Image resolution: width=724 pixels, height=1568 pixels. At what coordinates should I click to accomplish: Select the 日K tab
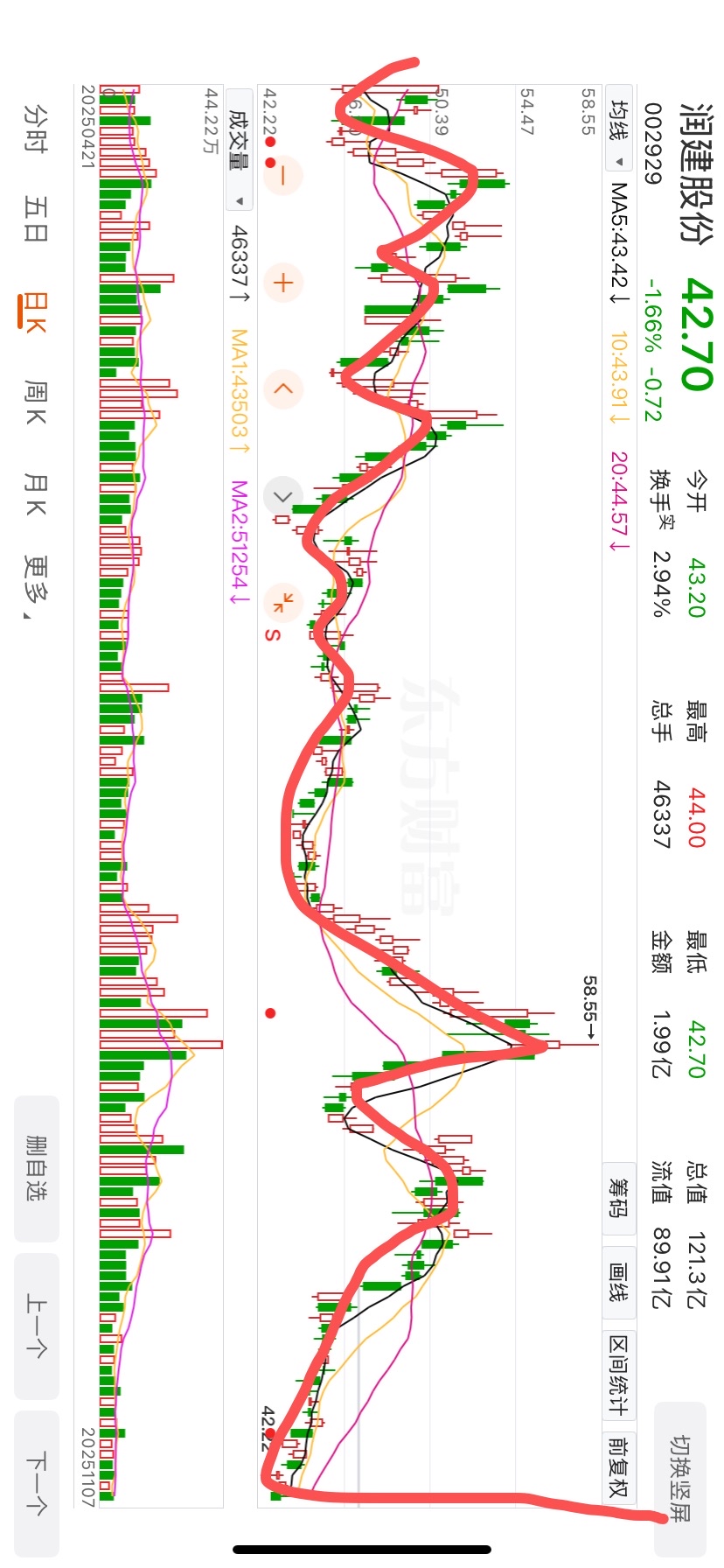point(35,312)
